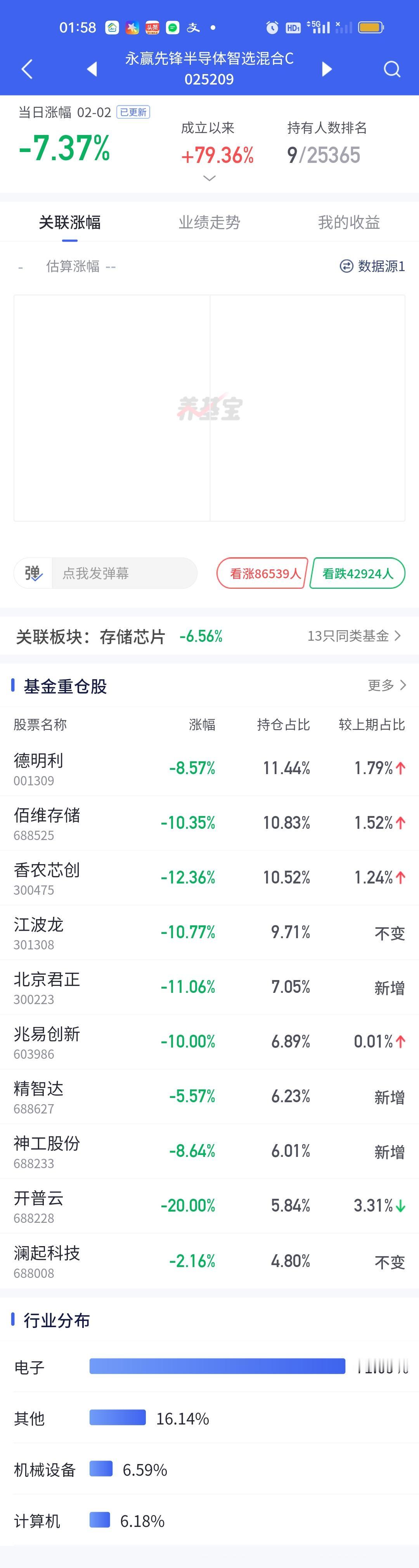Vote 看跌 for this fund

(x=357, y=573)
